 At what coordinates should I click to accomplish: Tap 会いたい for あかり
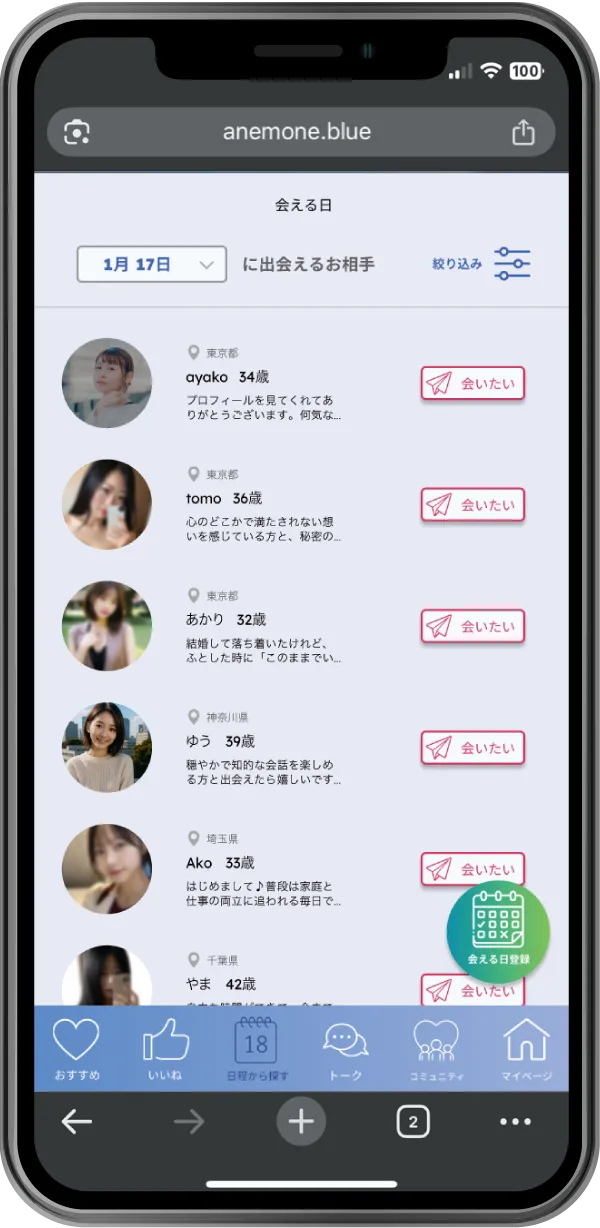coord(472,627)
